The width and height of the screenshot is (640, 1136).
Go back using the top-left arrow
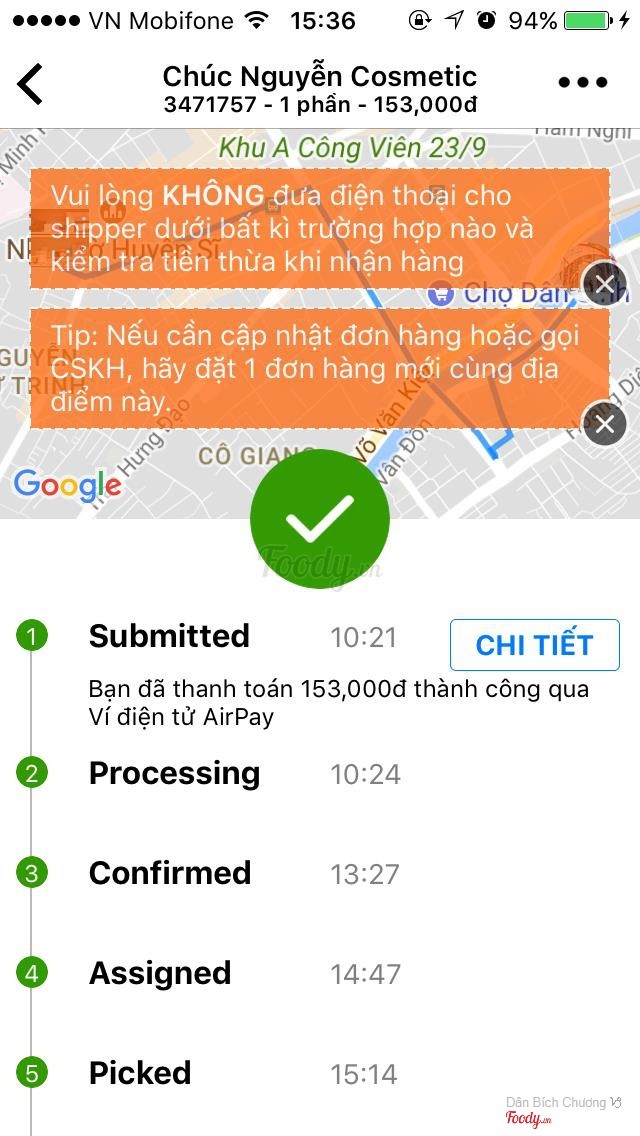(x=31, y=84)
